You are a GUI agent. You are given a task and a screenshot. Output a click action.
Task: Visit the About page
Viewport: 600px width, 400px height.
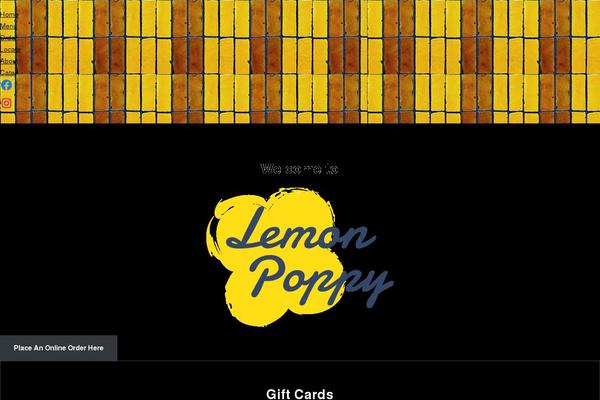[x=8, y=61]
